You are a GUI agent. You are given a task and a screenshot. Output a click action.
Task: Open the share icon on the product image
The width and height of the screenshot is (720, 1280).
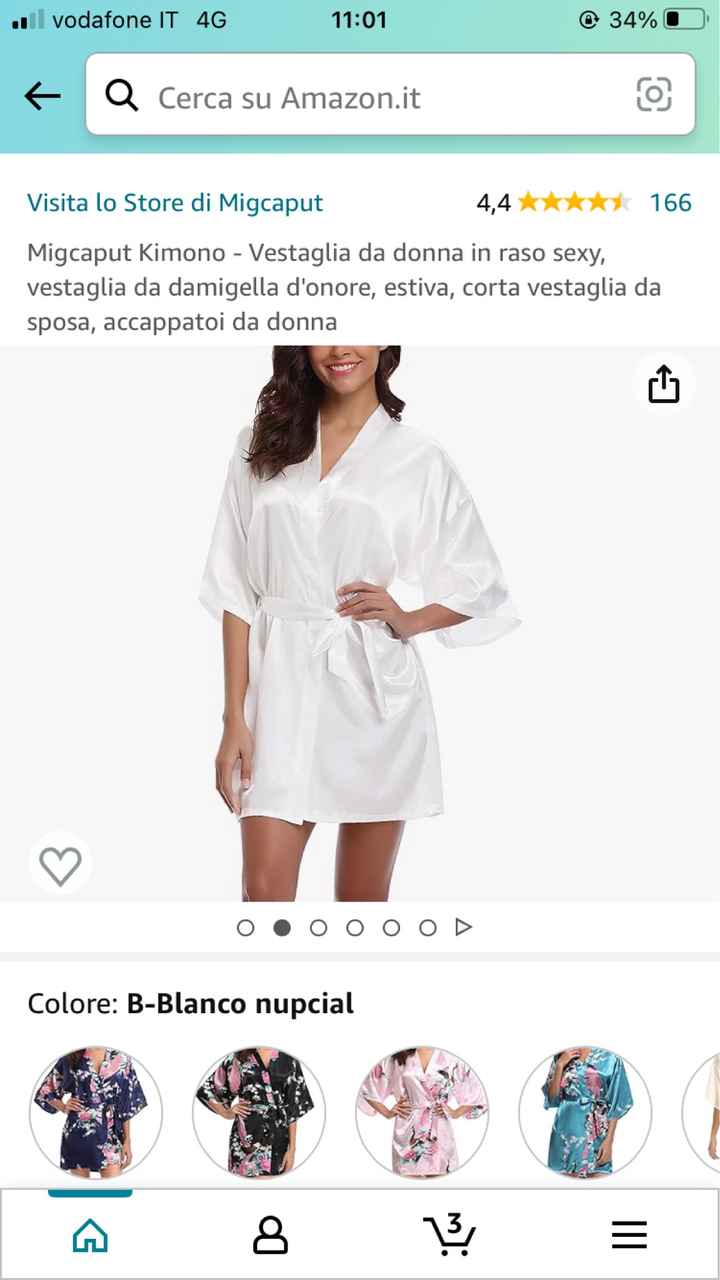click(x=663, y=384)
